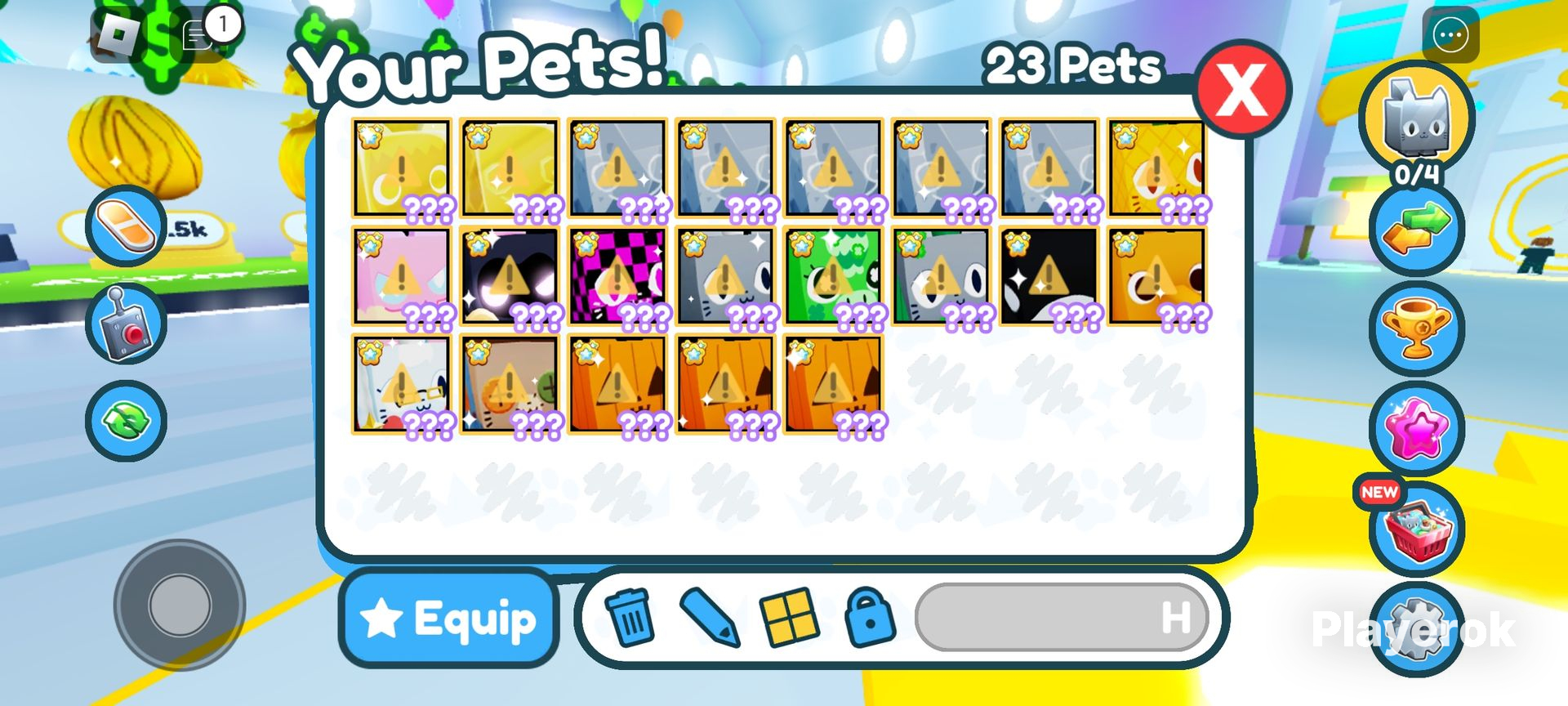
Task: Tap the pink star button
Action: point(1417,429)
